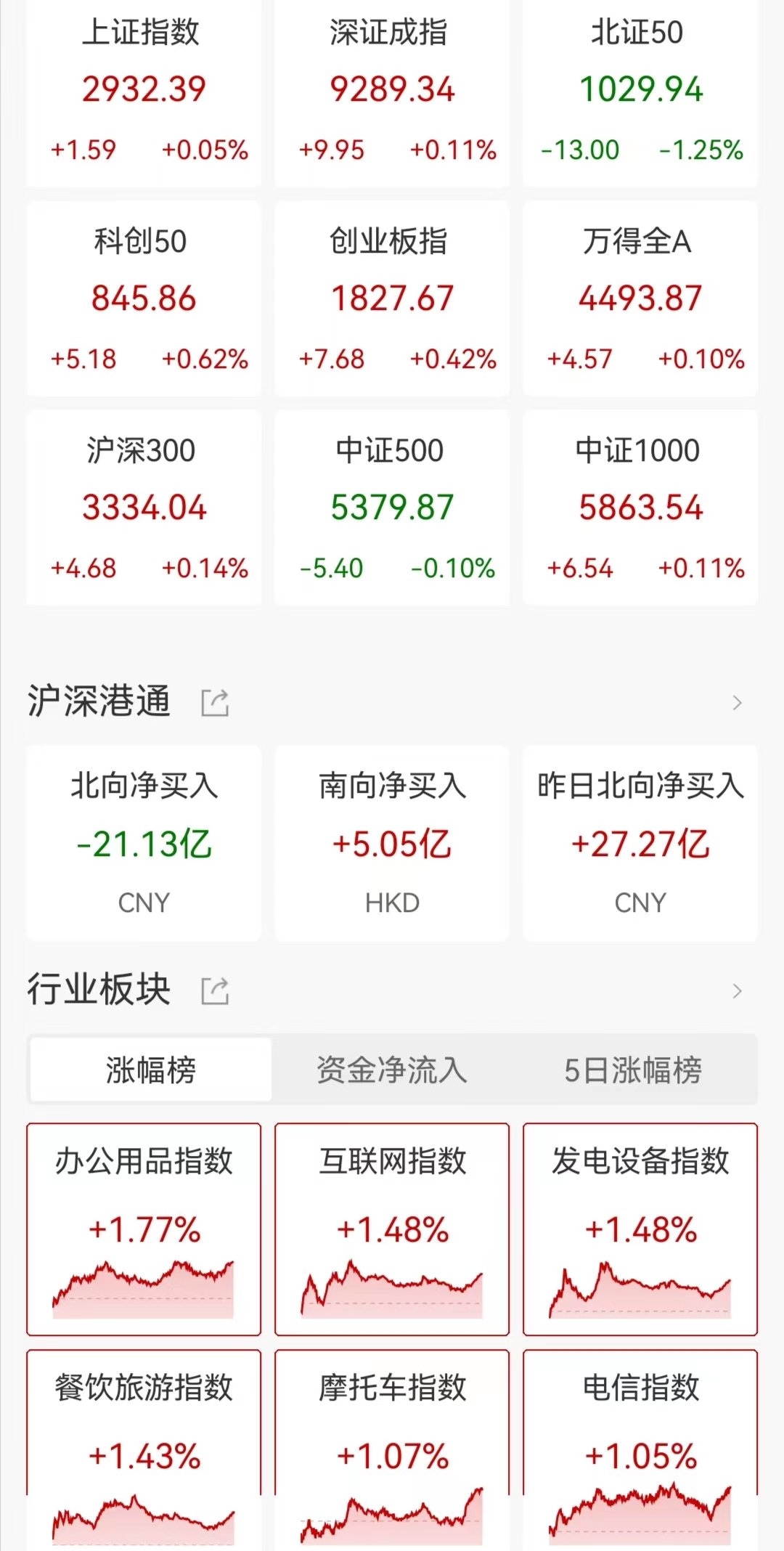Switch to the 5日涨幅榜 tab

pos(634,1070)
